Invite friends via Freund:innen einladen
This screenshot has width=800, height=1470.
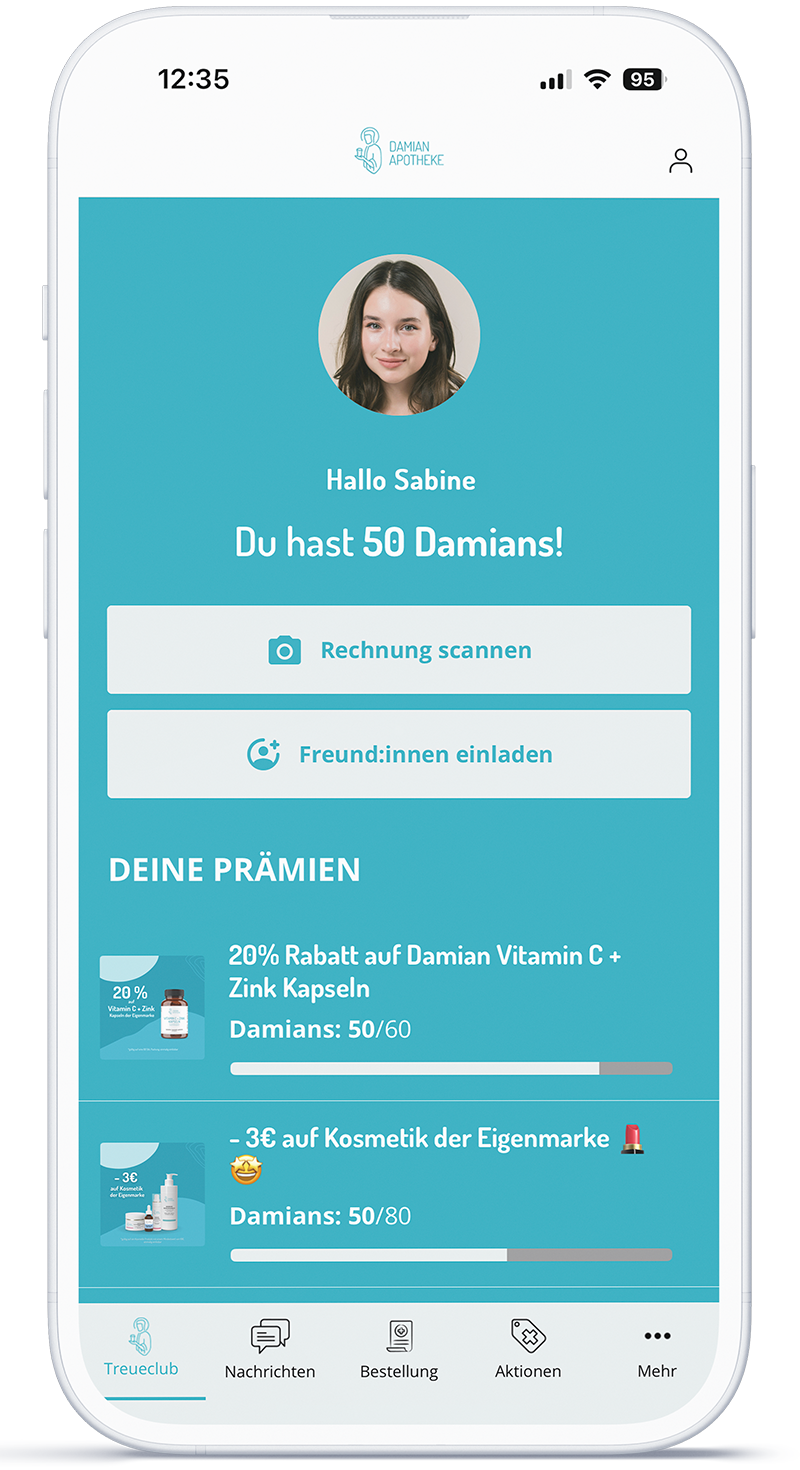(x=399, y=754)
